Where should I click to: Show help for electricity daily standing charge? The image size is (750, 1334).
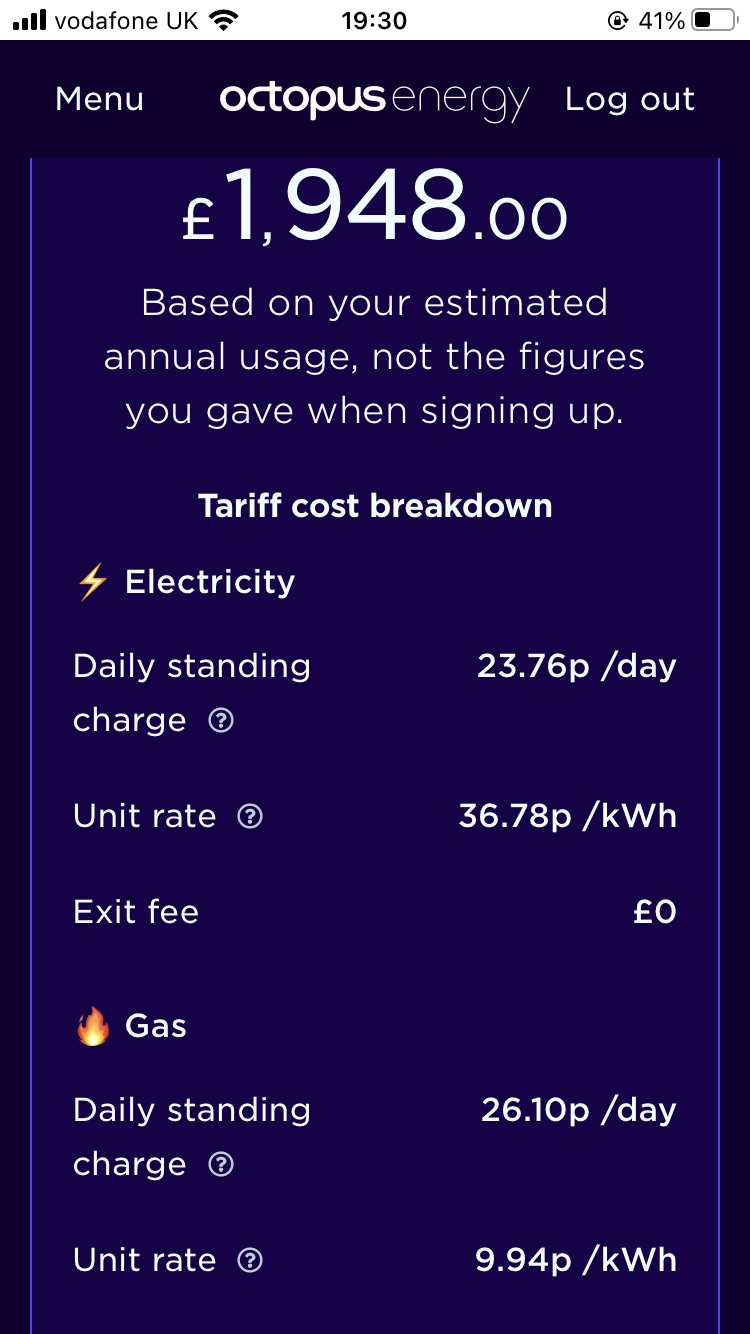pyautogui.click(x=221, y=721)
